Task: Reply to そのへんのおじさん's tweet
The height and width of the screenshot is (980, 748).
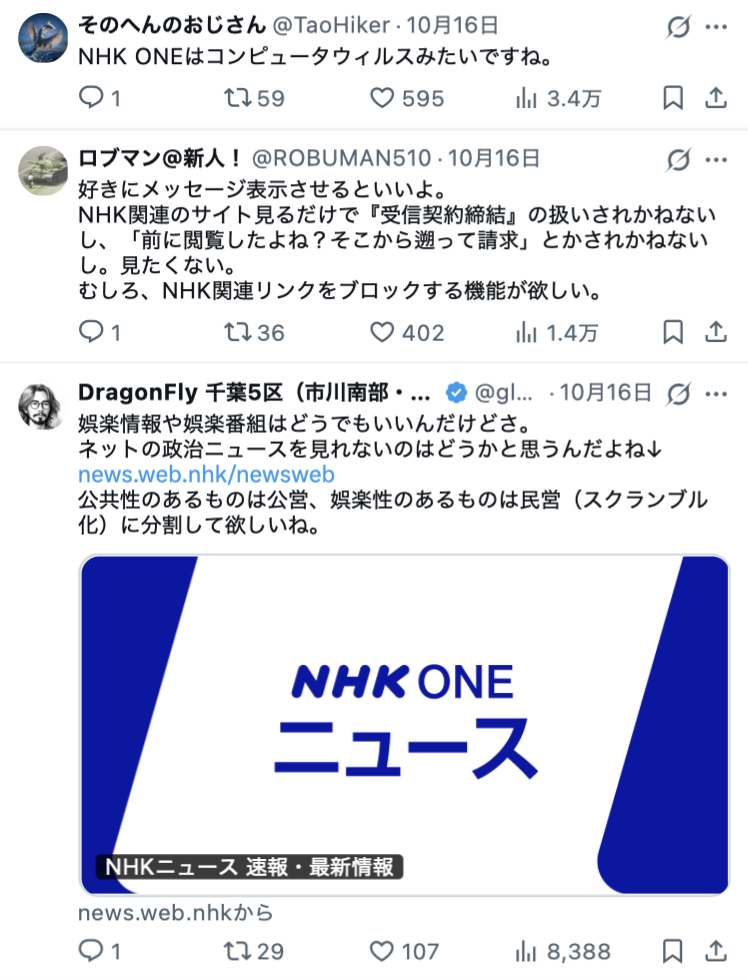Action: (91, 97)
